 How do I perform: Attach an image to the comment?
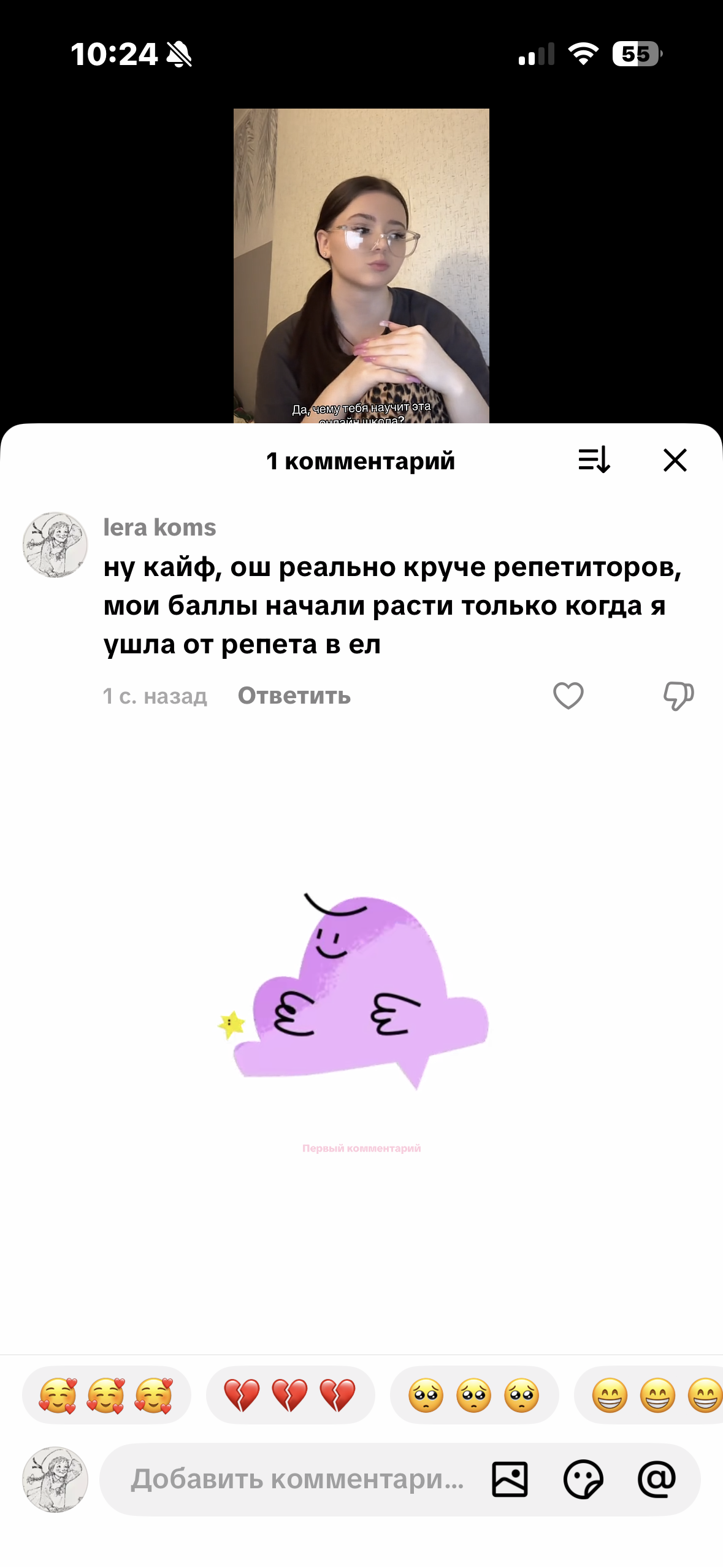(x=510, y=1479)
